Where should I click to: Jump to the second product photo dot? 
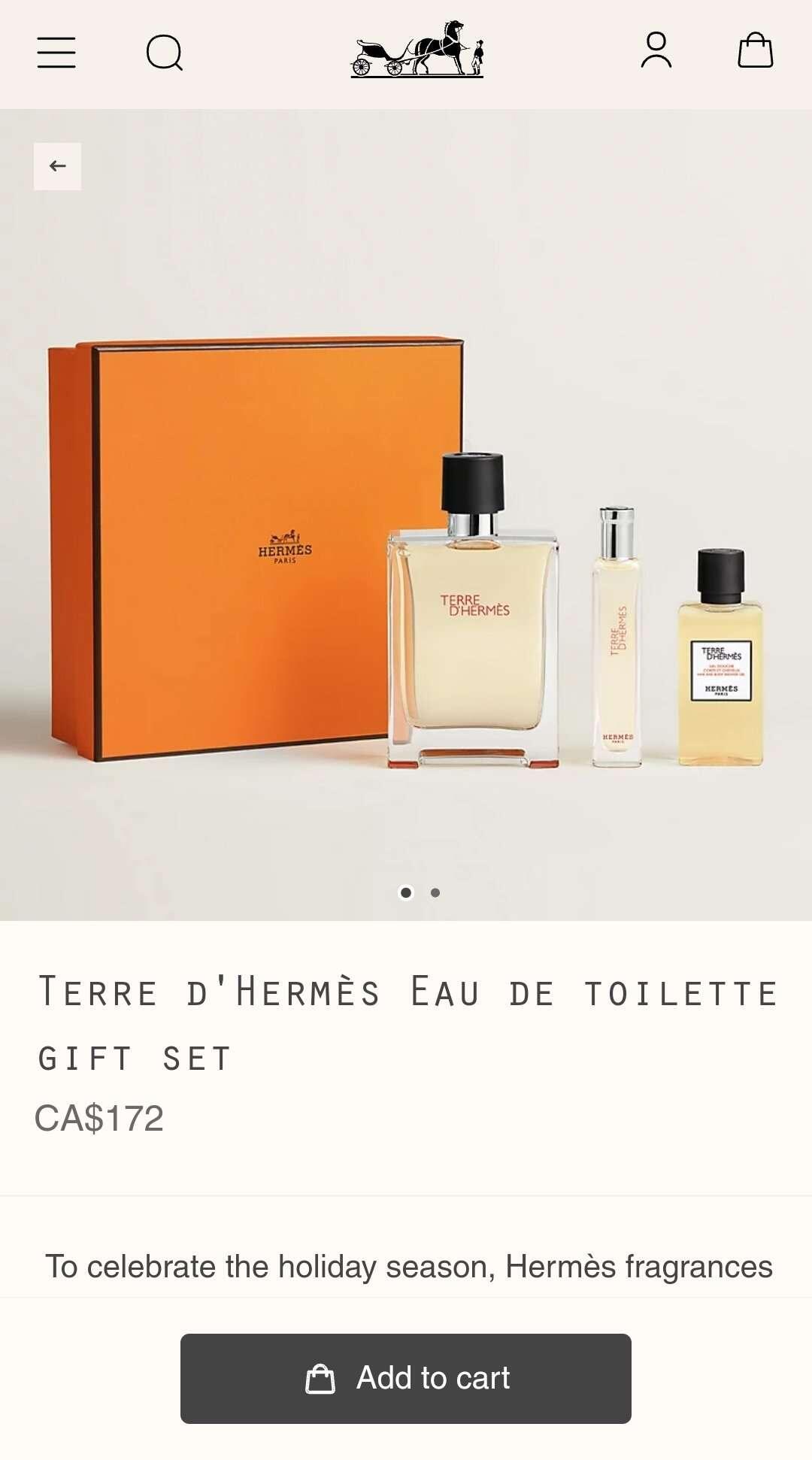[x=435, y=892]
